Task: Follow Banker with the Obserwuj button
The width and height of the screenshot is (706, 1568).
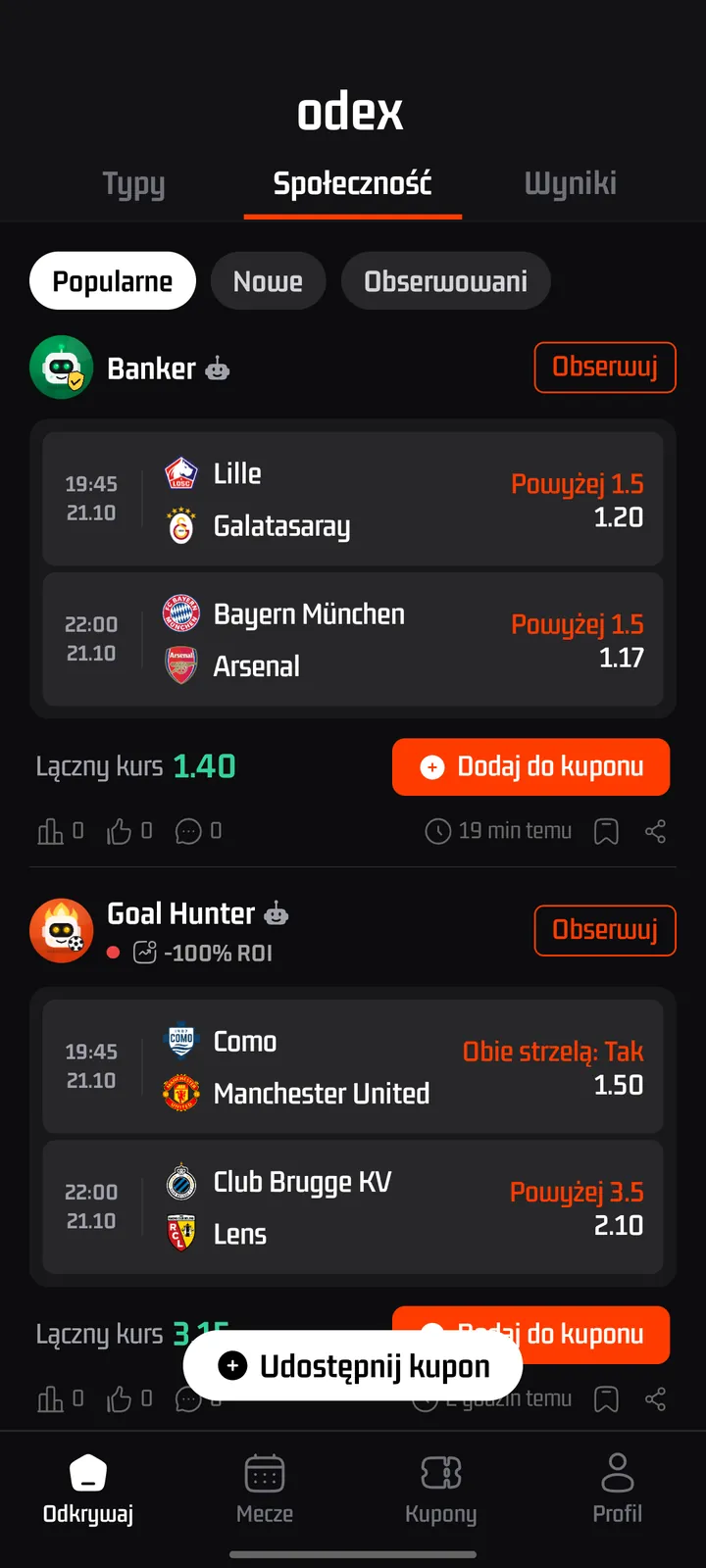Action: point(605,367)
